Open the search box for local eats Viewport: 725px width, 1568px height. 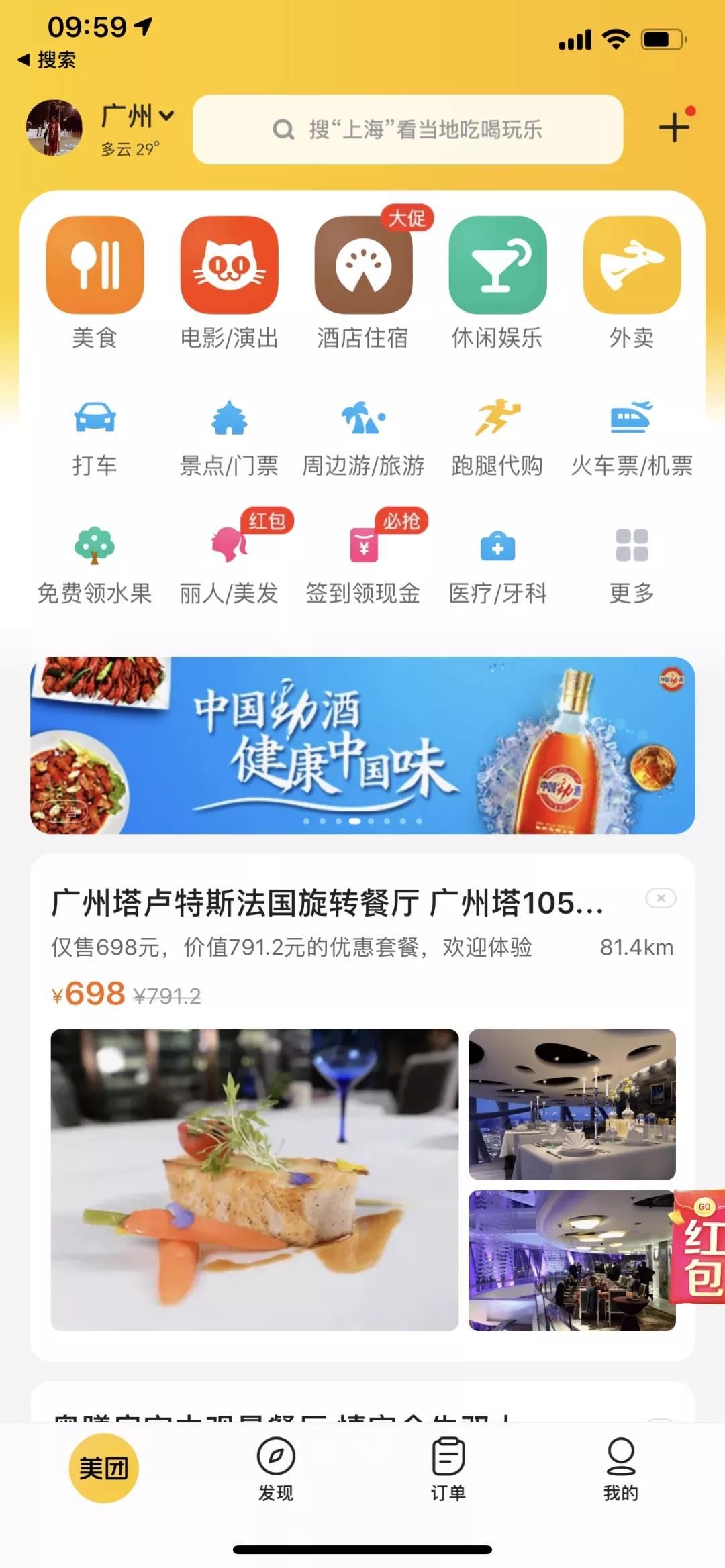(x=407, y=129)
